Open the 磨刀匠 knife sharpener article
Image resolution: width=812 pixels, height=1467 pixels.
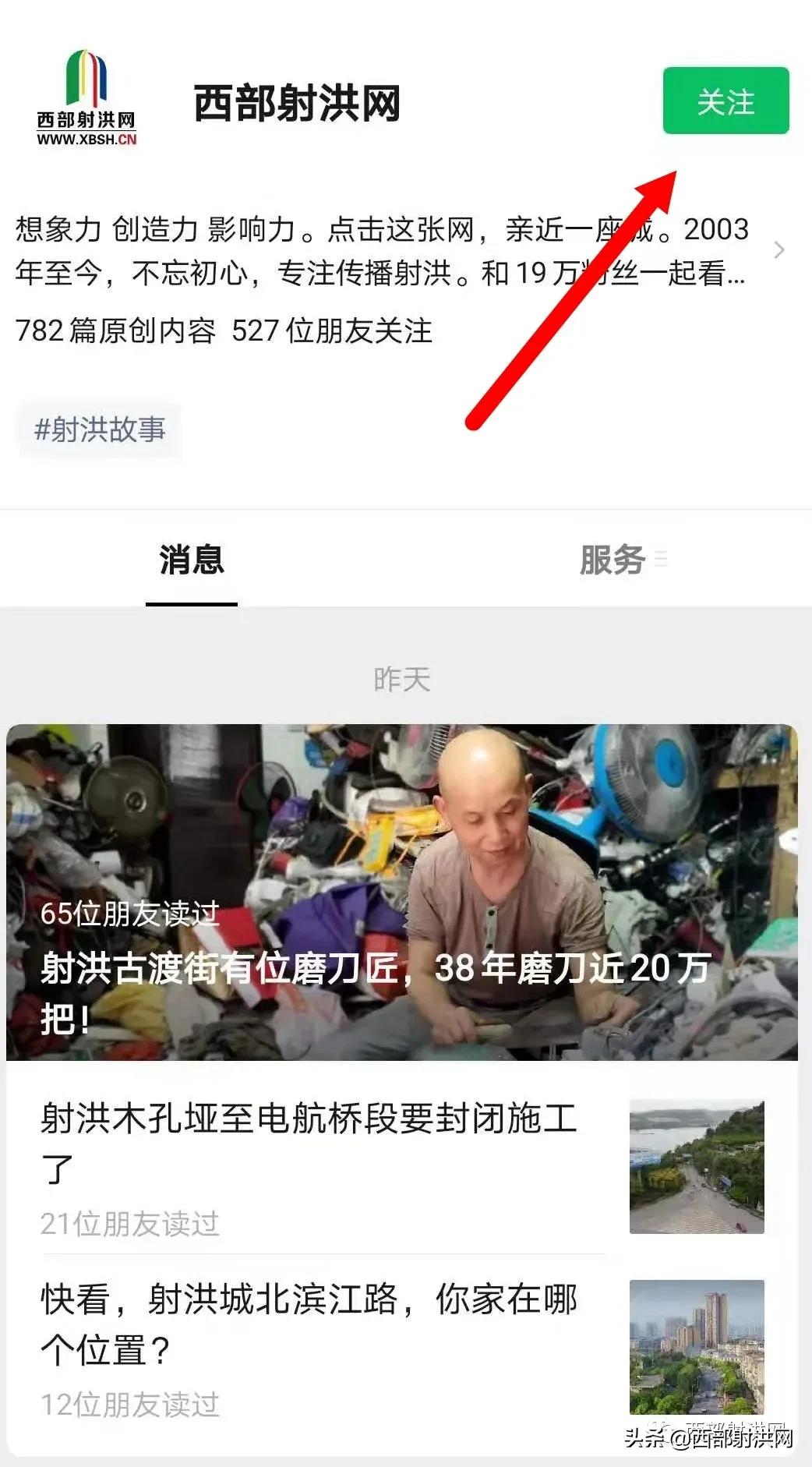[x=402, y=893]
